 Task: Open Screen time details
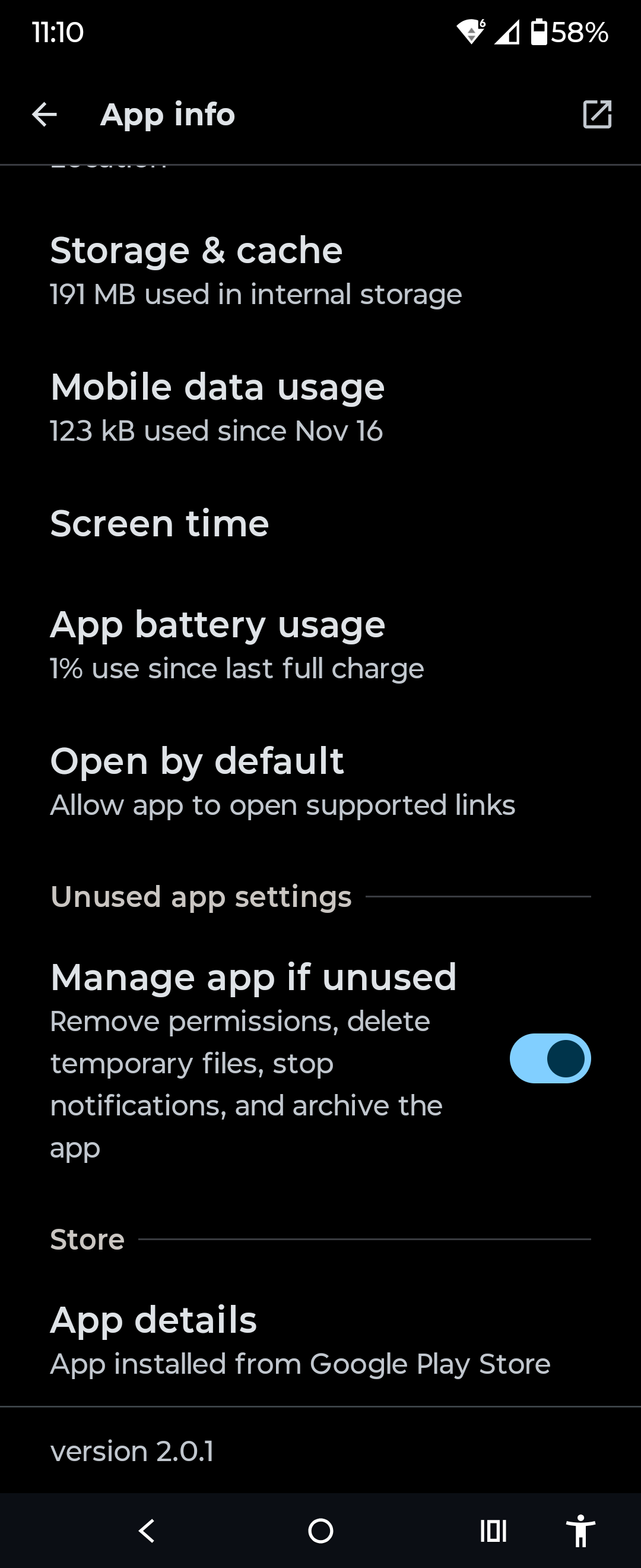point(160,523)
